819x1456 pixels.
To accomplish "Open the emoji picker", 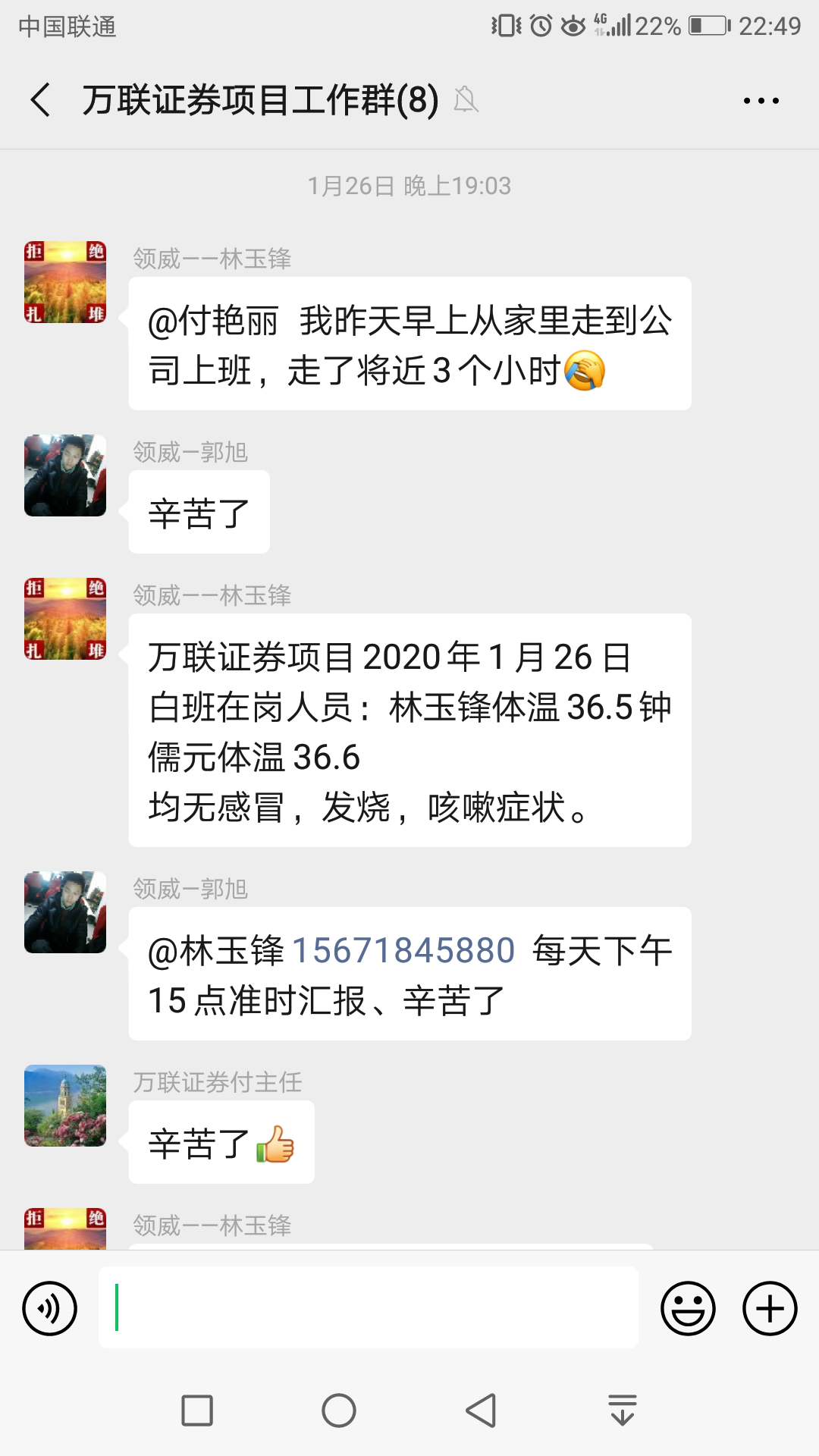I will click(688, 1308).
